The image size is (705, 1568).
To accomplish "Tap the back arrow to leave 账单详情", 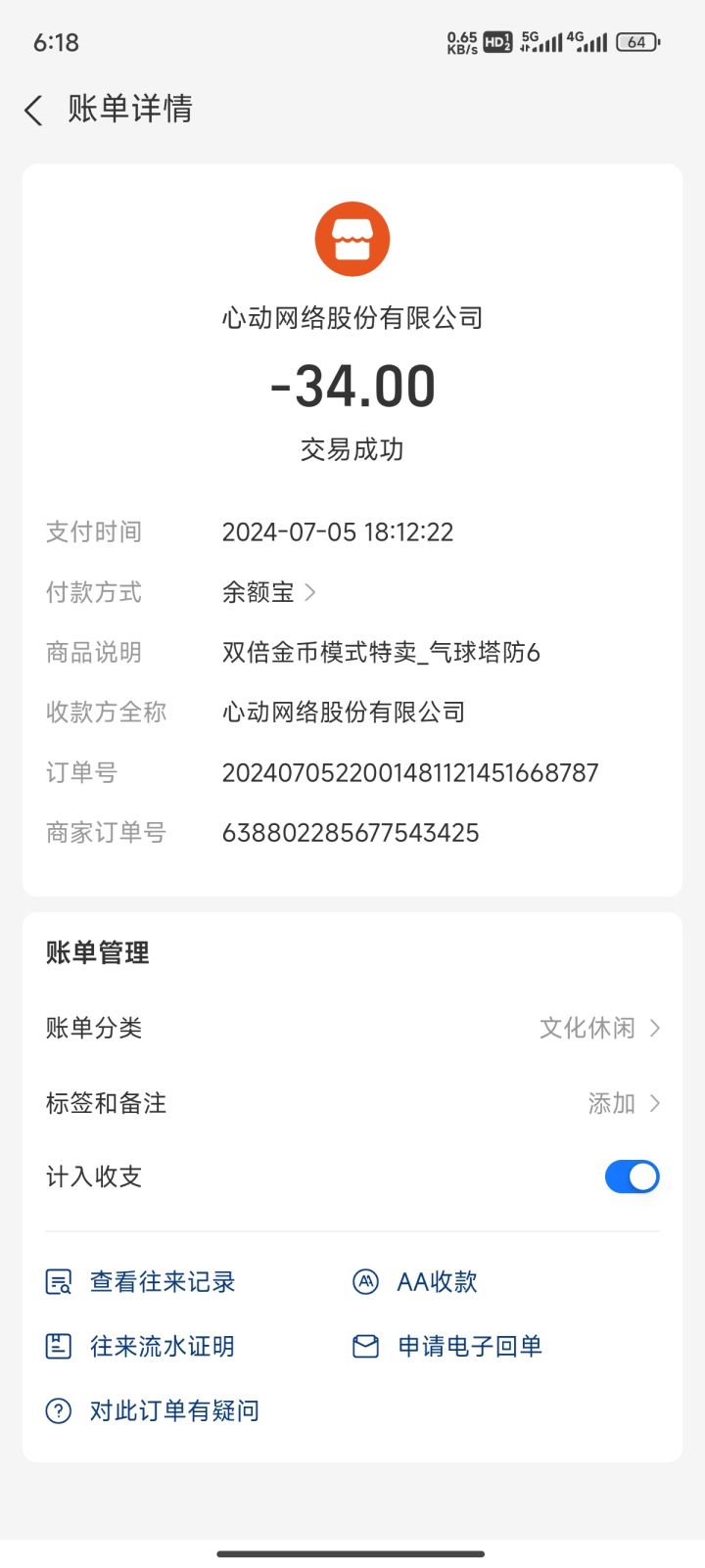I will click(x=32, y=110).
